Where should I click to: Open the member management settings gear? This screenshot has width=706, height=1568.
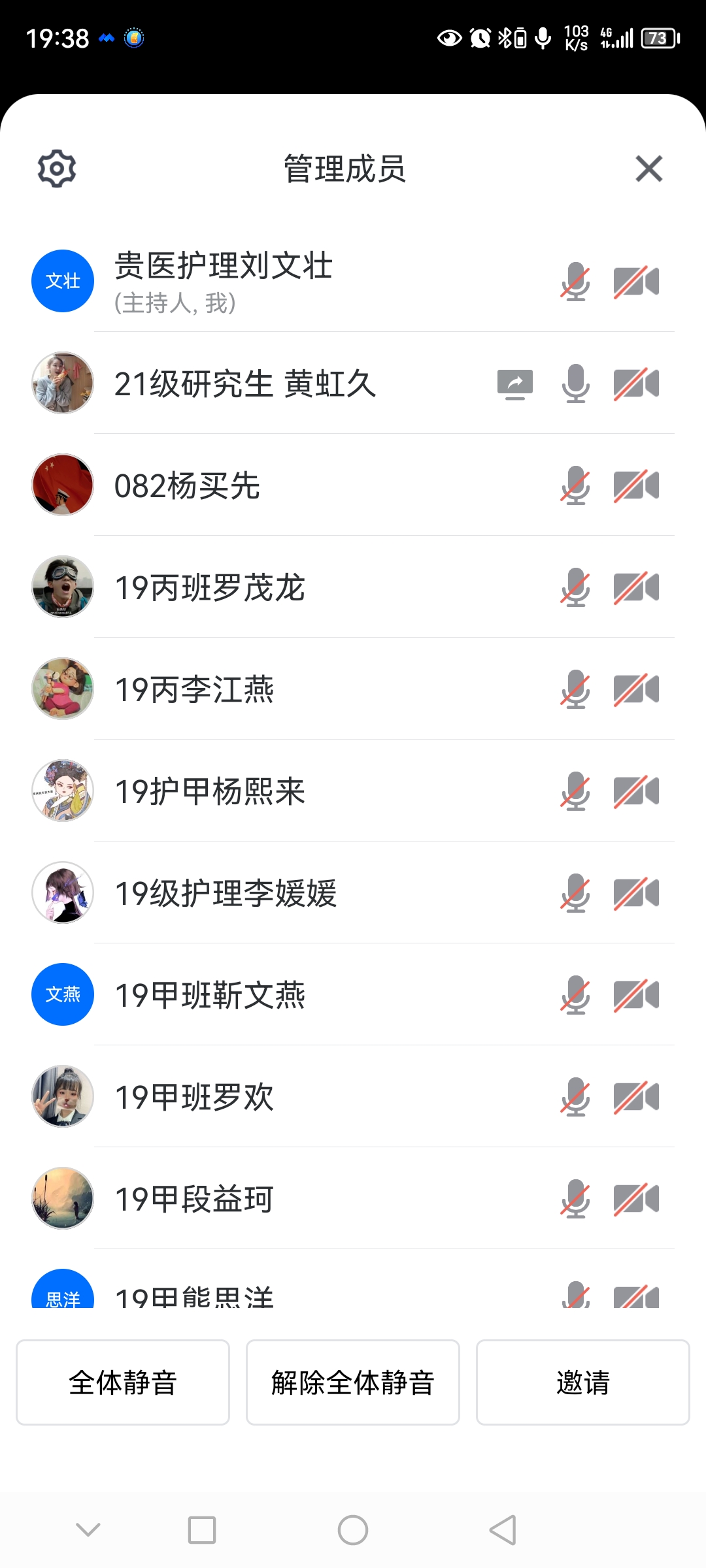click(x=57, y=169)
